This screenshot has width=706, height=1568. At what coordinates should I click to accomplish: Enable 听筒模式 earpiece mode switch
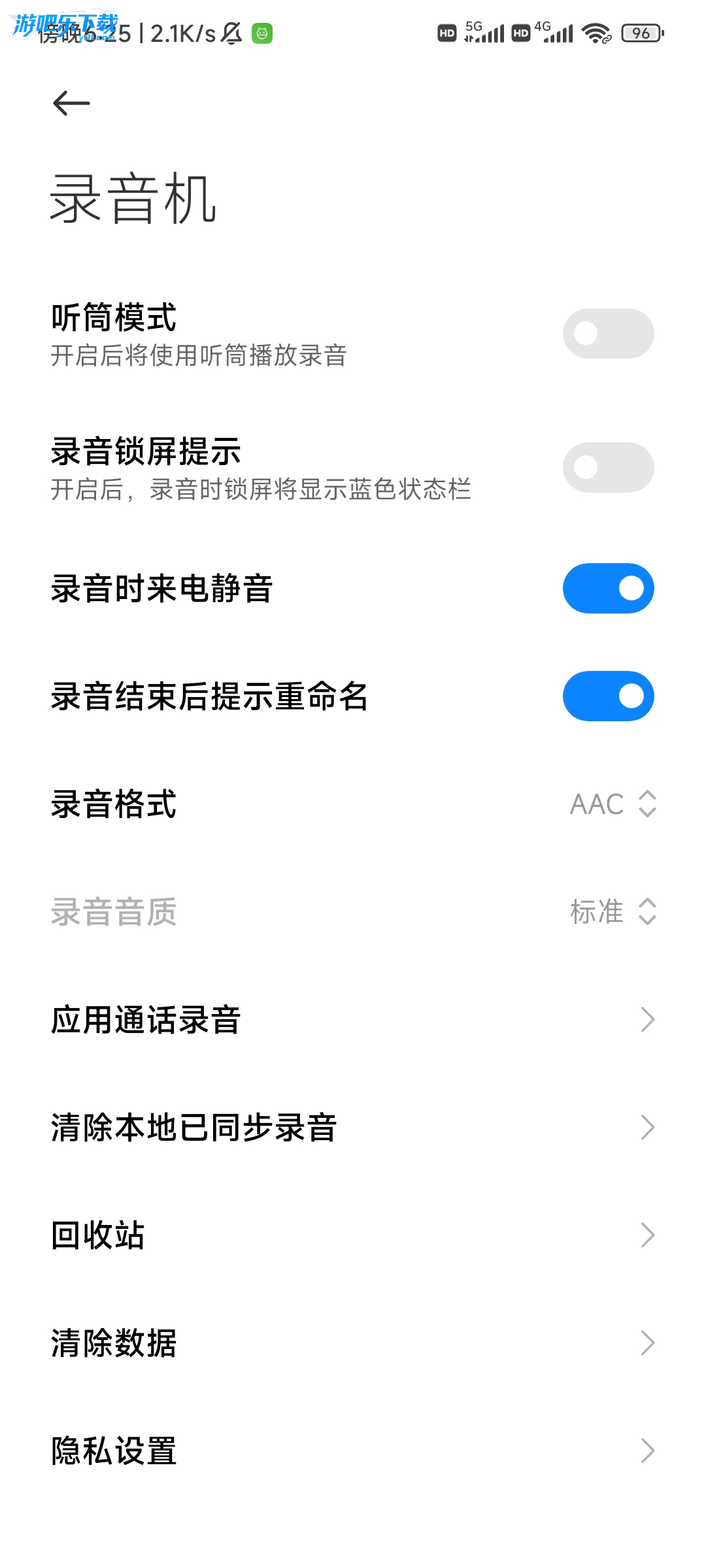608,334
